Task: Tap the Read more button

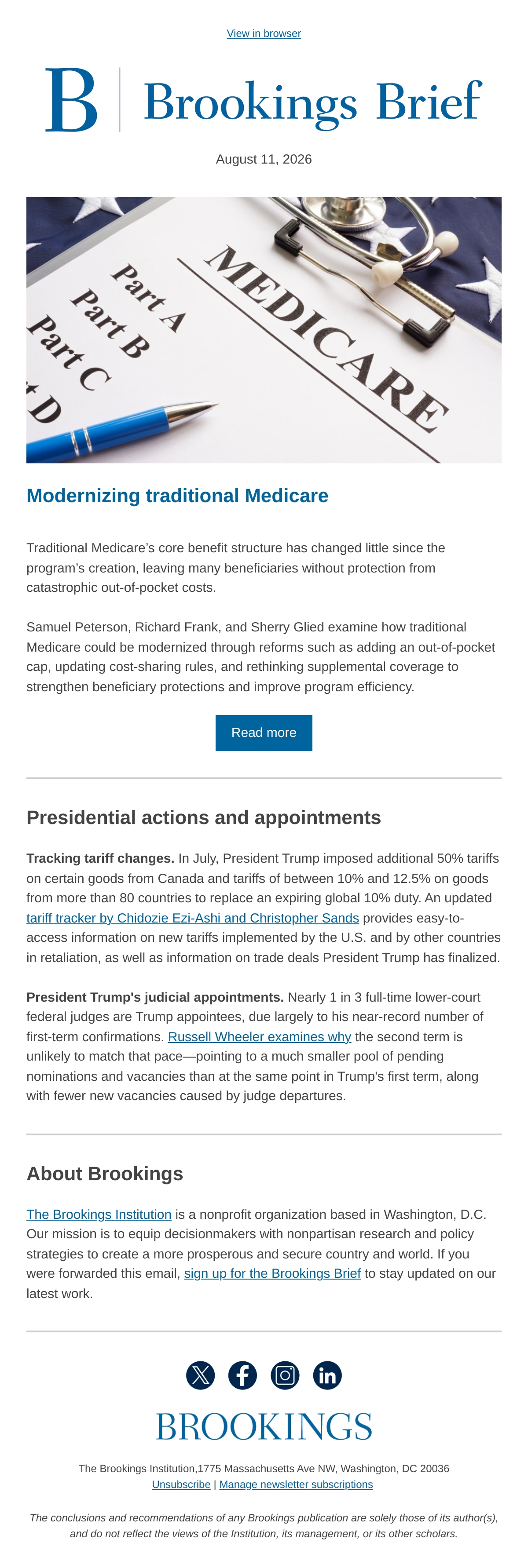Action: click(x=264, y=732)
